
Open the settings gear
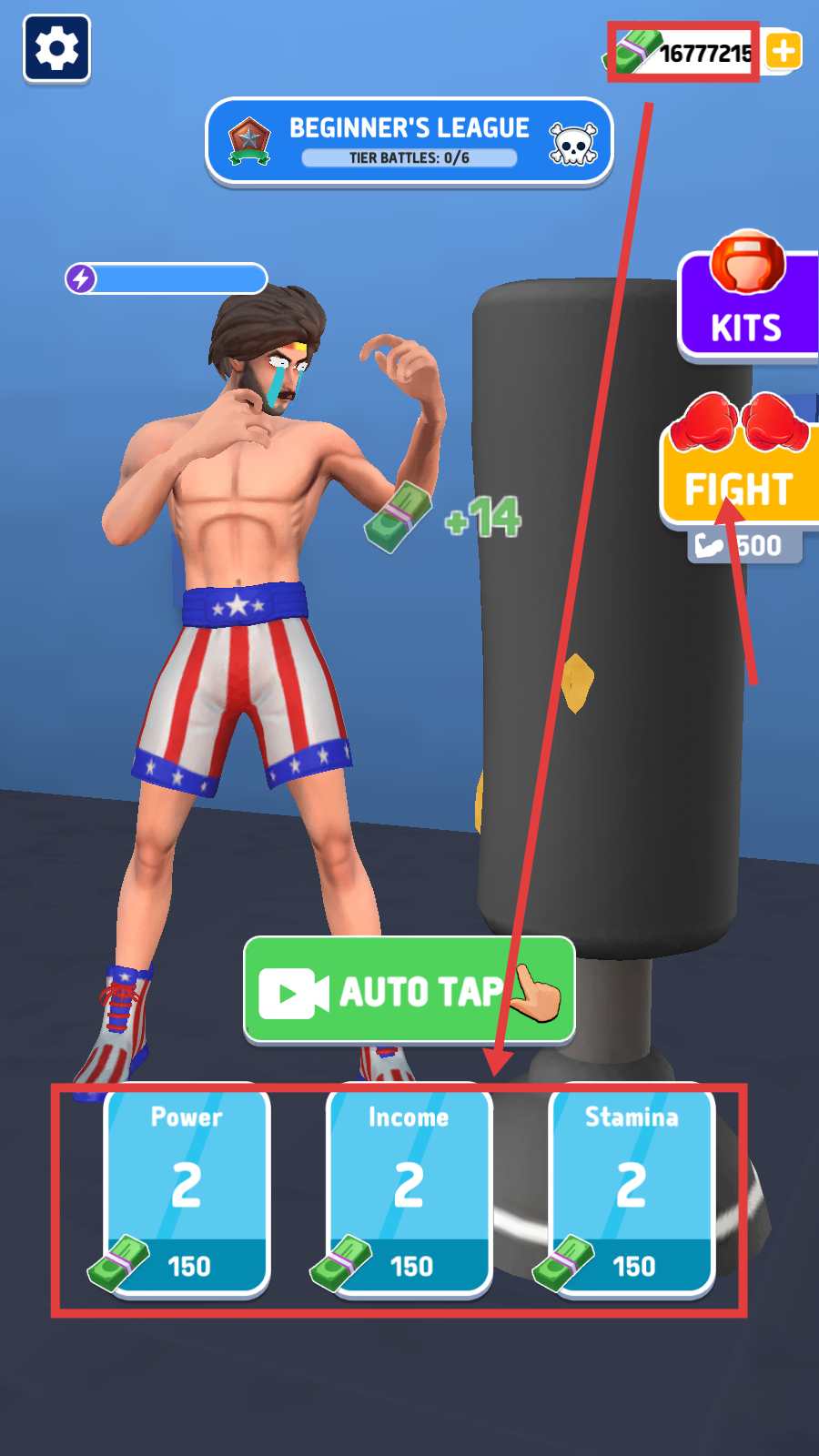(x=56, y=48)
